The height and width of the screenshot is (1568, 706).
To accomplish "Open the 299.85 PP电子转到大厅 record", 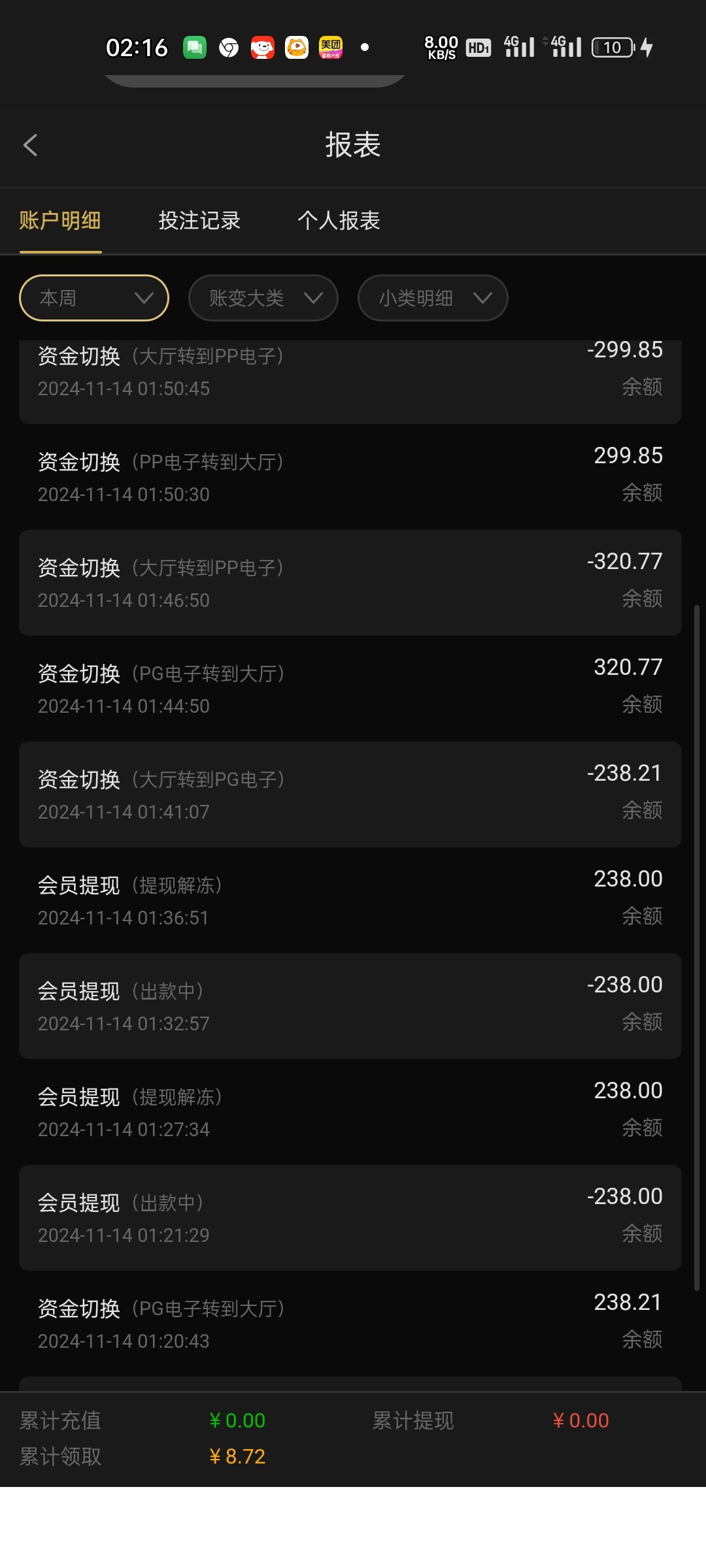I will click(350, 477).
